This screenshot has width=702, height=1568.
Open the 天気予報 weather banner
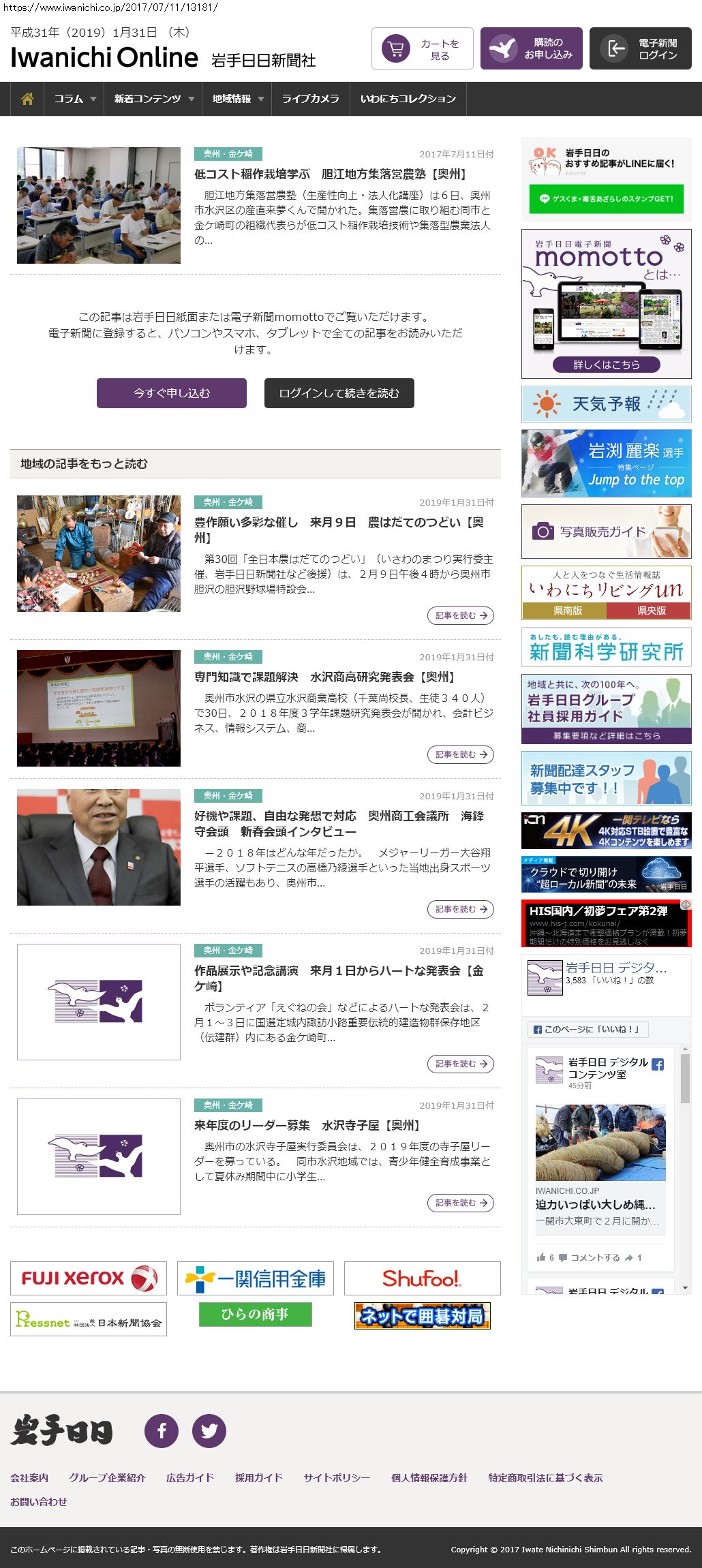tap(606, 404)
